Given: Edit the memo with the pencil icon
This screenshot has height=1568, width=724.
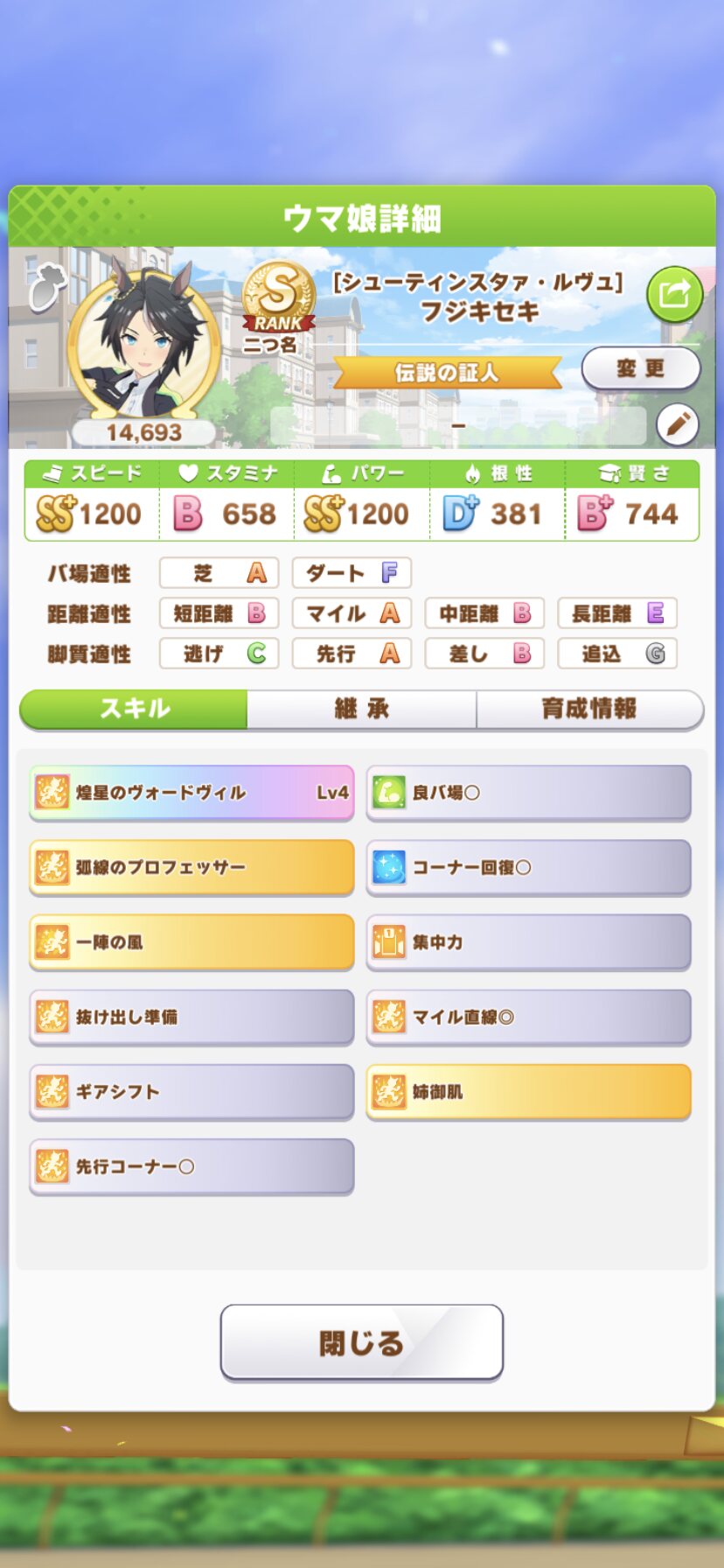Looking at the screenshot, I should 678,425.
